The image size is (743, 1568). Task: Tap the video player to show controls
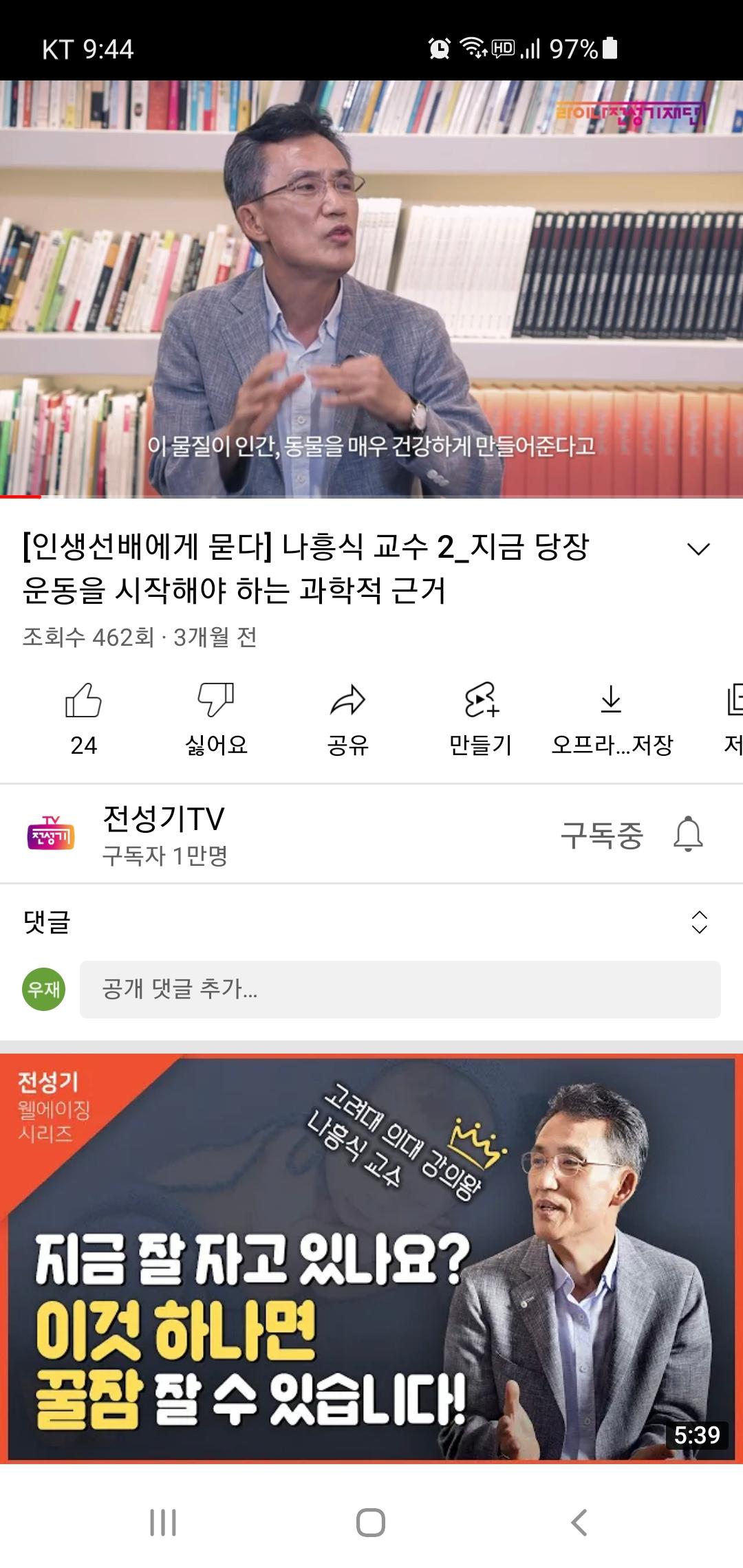click(371, 289)
